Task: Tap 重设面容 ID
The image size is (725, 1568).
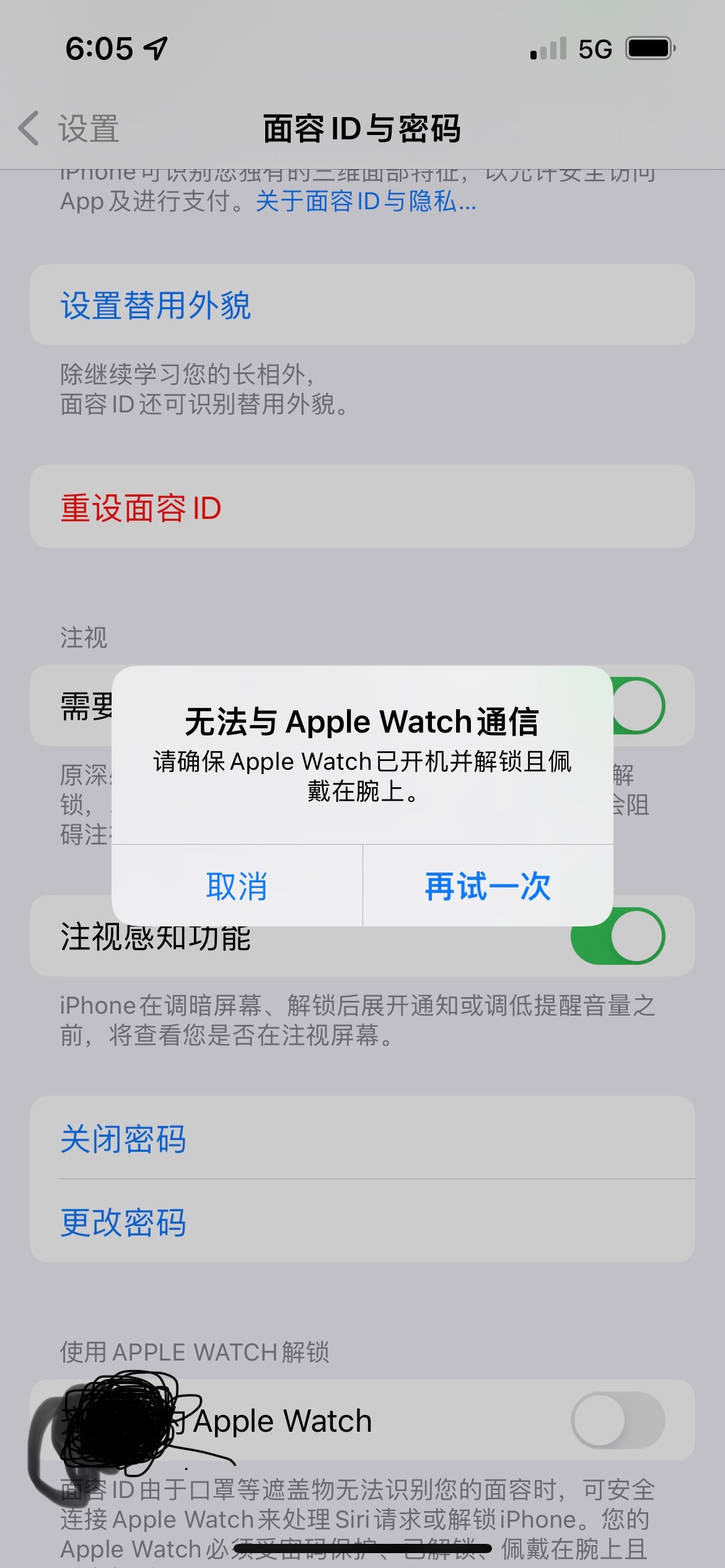Action: coord(141,508)
